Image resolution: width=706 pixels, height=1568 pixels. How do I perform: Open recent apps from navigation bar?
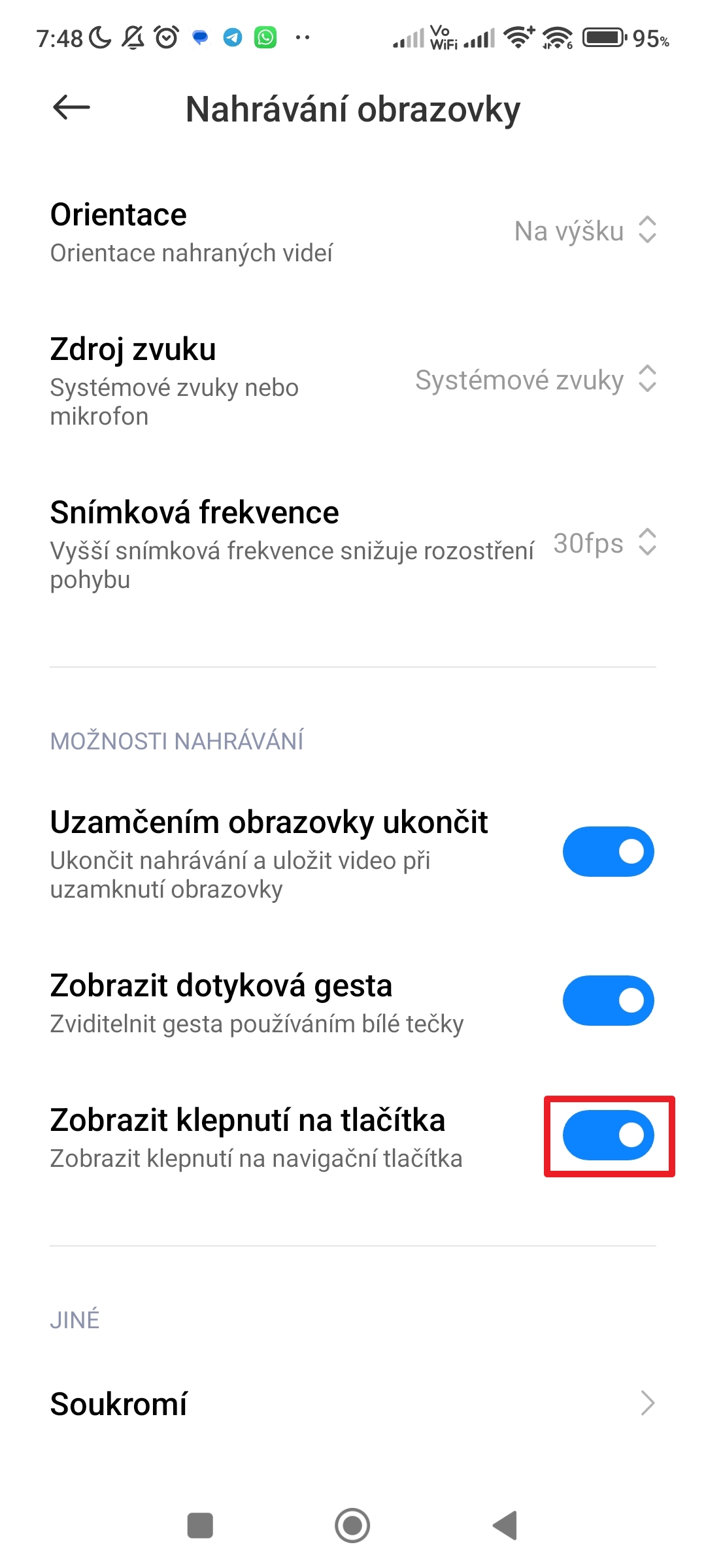pos(200,1526)
